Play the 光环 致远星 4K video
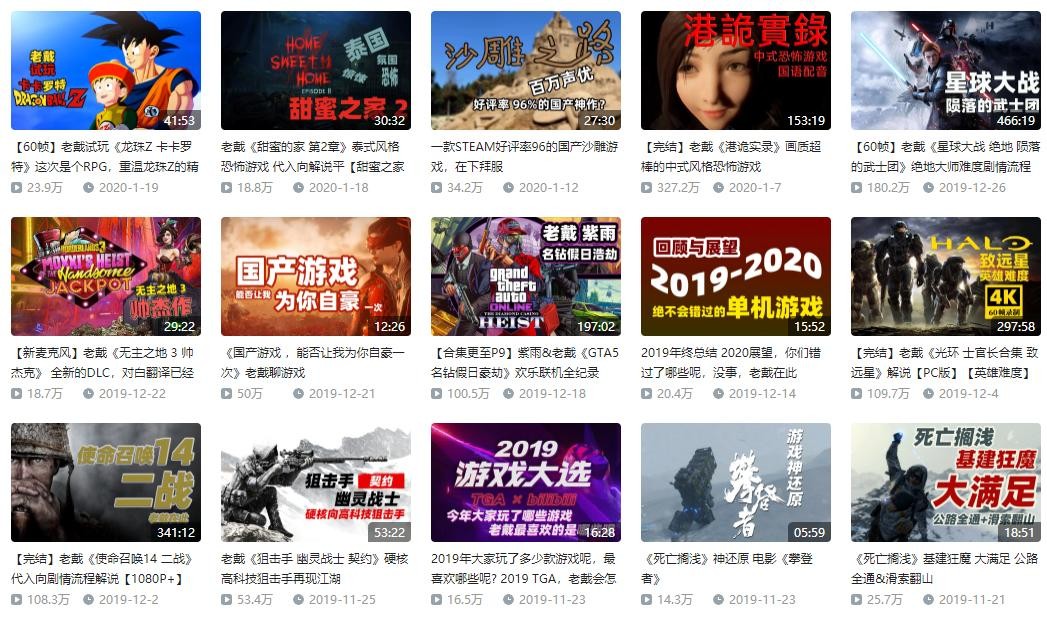 [945, 276]
